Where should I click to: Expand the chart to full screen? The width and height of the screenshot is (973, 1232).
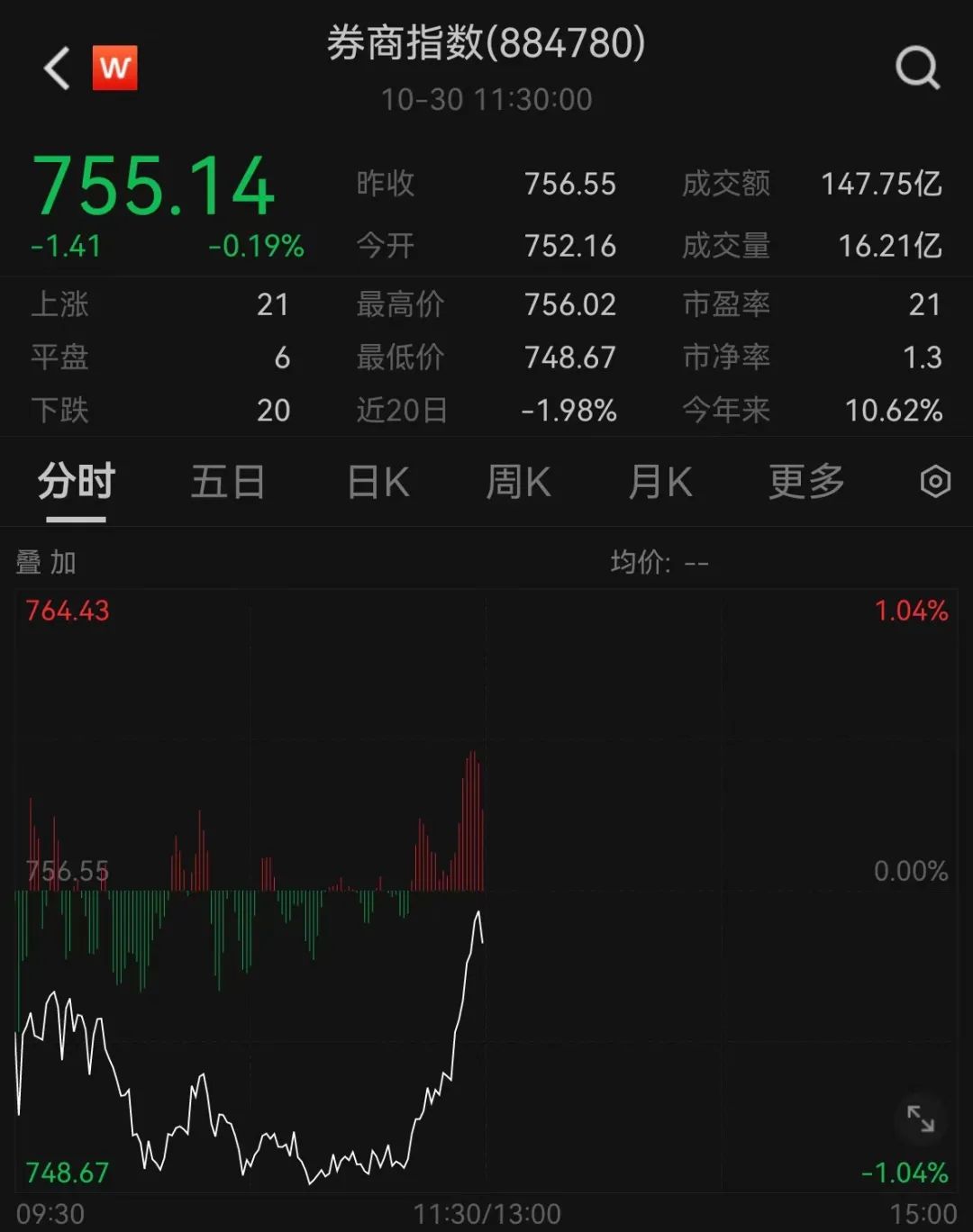[920, 1119]
